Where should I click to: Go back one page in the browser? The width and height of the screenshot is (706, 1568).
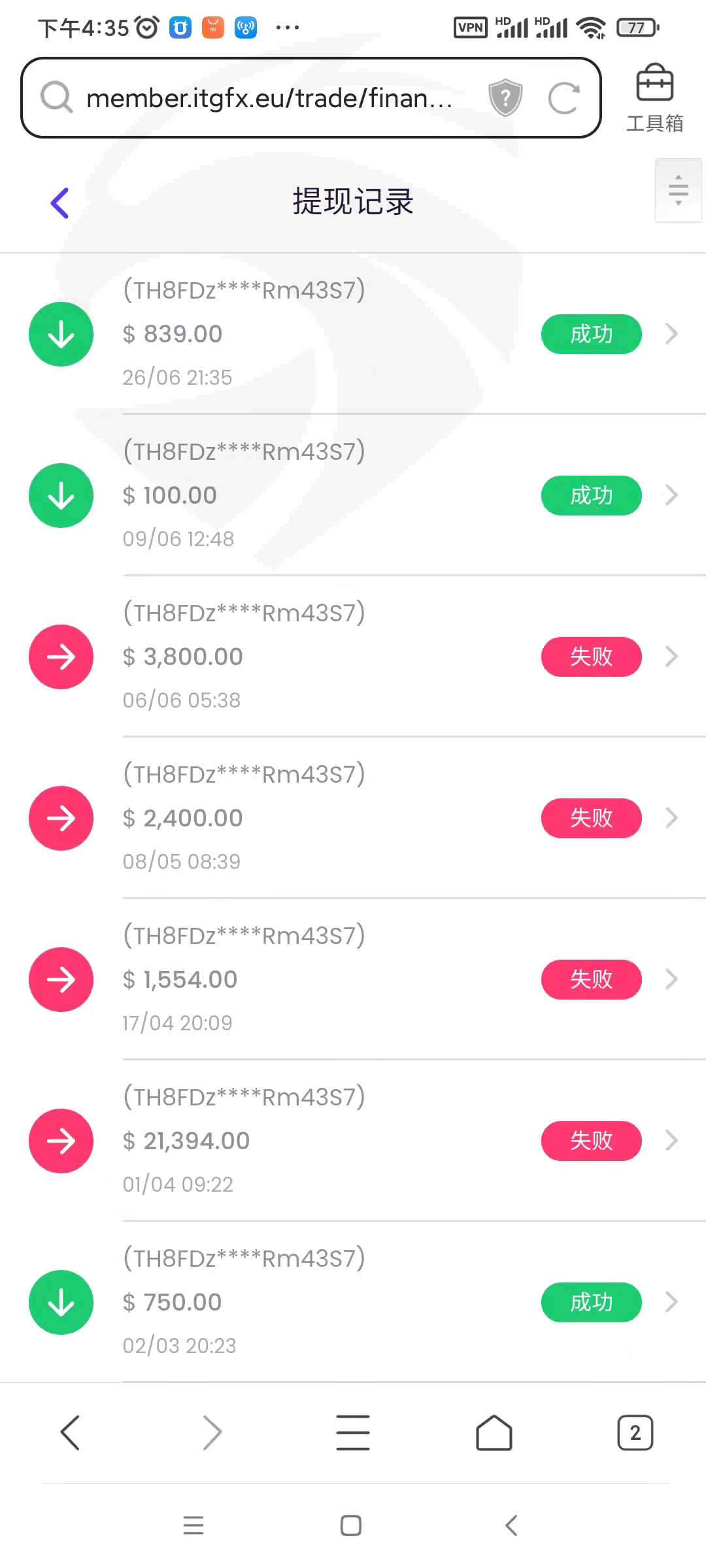(x=71, y=1433)
